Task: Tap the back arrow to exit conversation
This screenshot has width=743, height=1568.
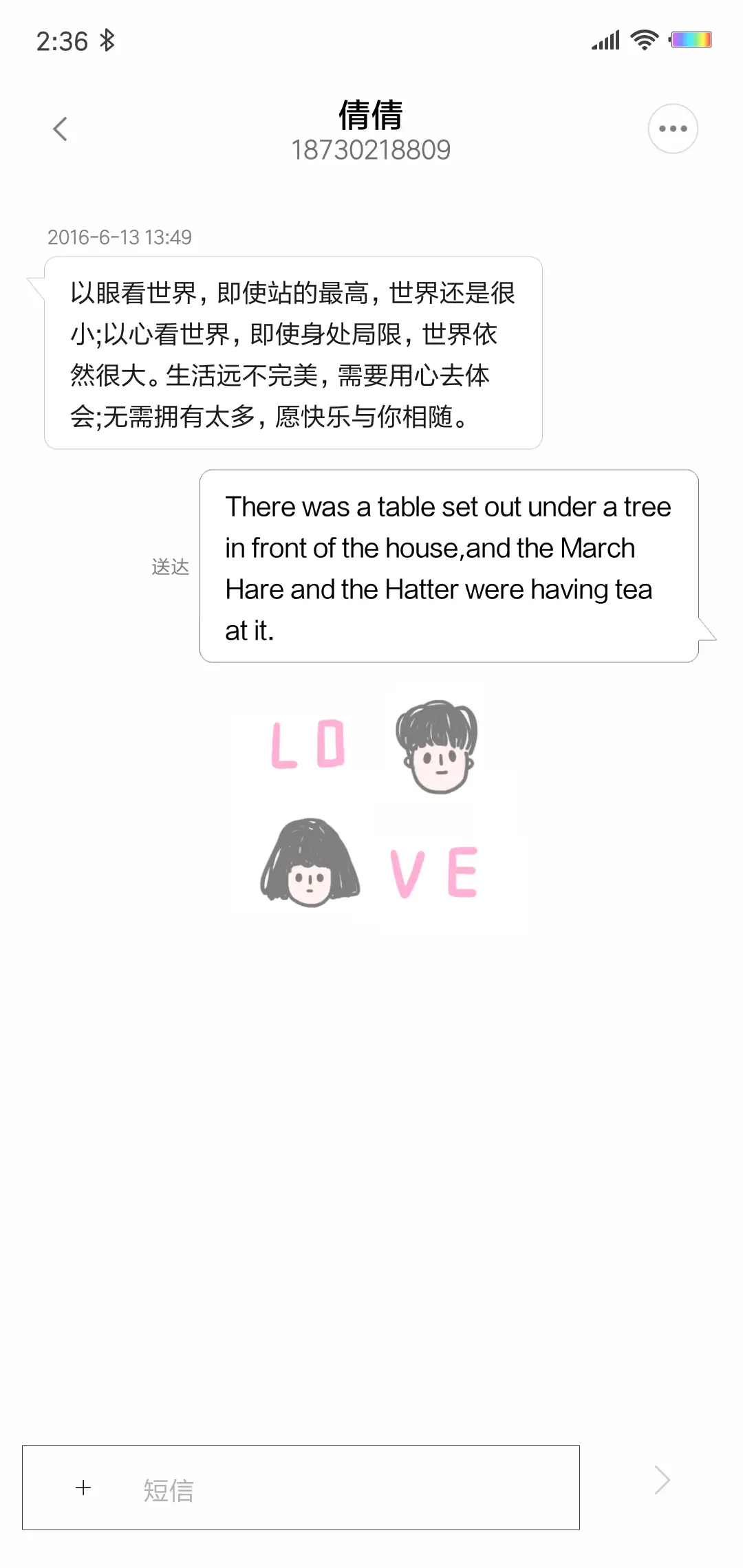Action: (61, 128)
